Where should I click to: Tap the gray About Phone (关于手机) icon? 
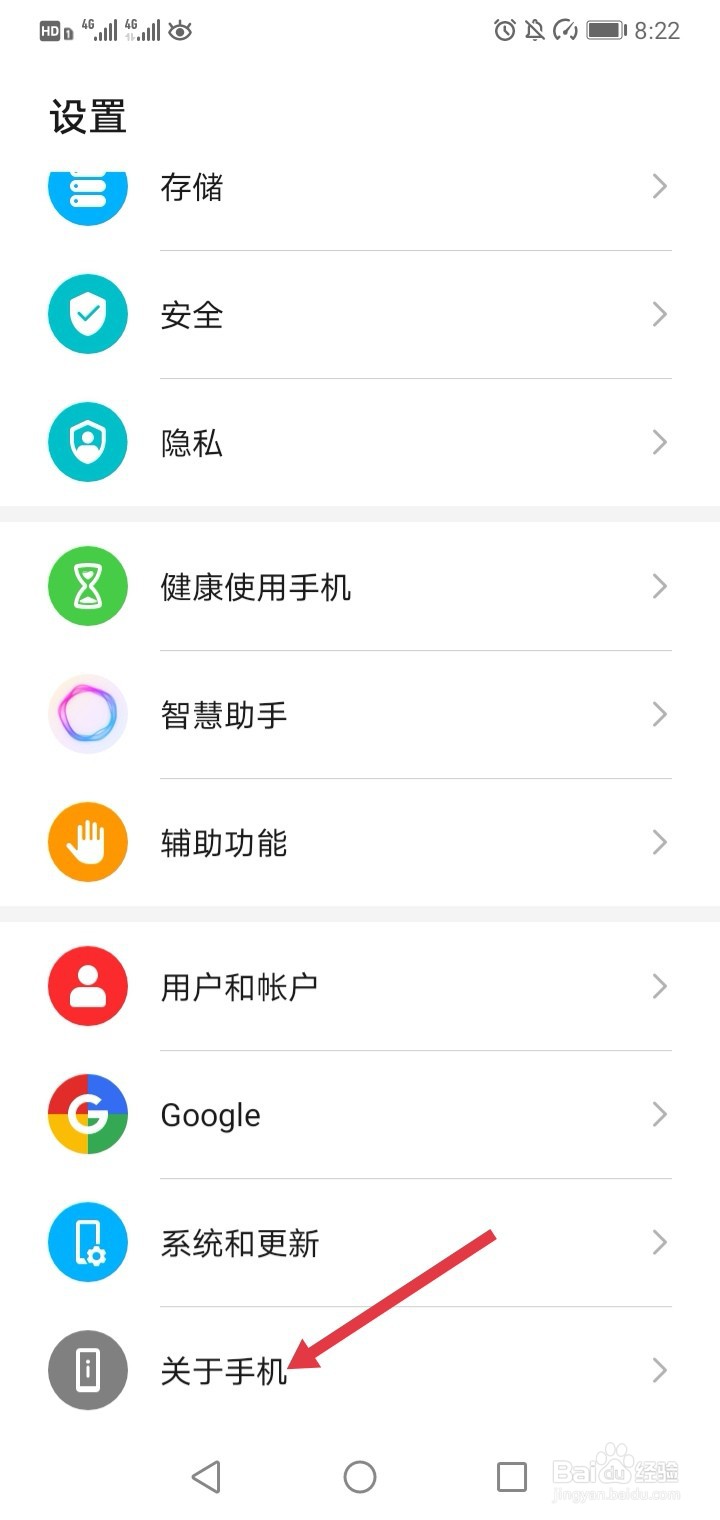[88, 1371]
